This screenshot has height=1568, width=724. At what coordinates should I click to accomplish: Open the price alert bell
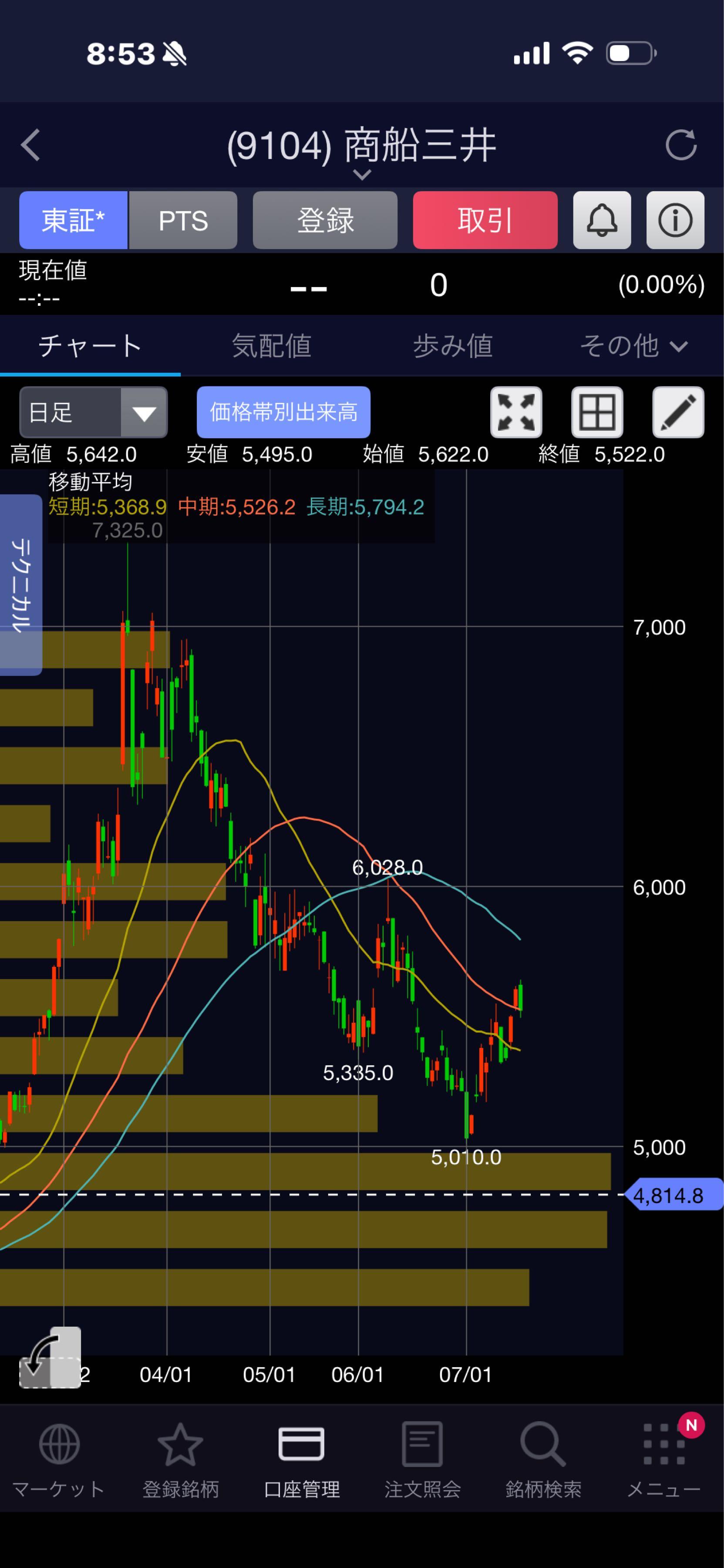click(602, 220)
